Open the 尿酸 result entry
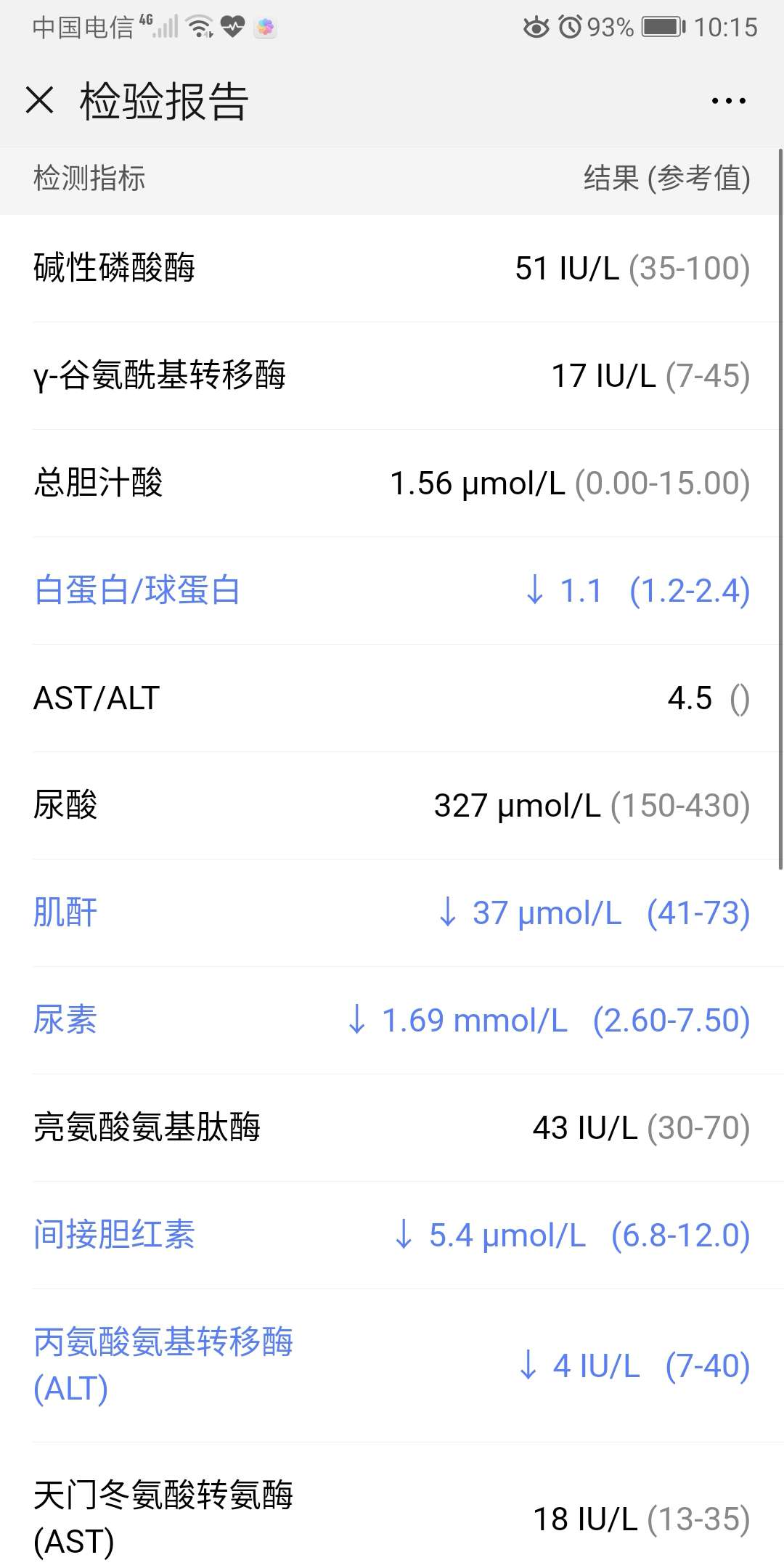 [392, 806]
